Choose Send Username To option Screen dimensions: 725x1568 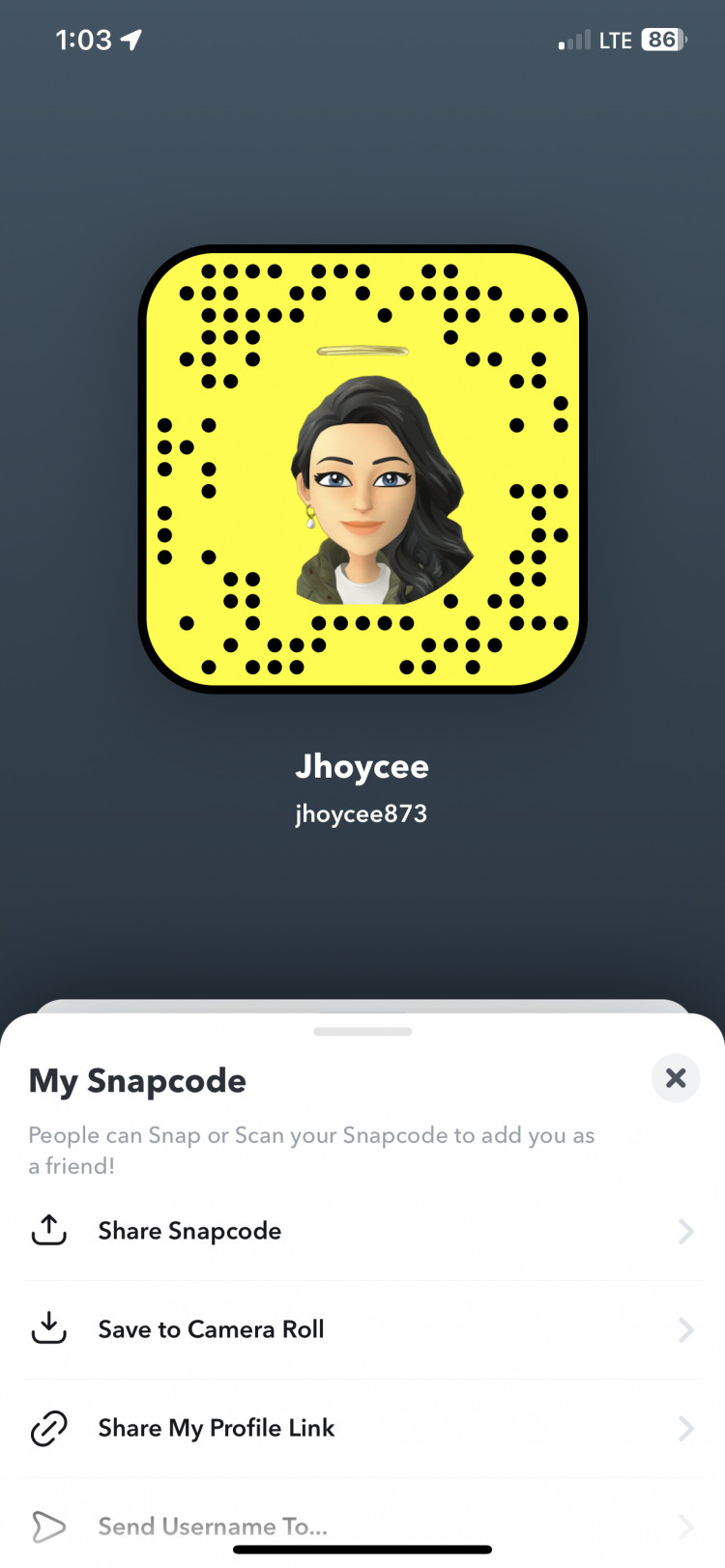coord(213,1526)
